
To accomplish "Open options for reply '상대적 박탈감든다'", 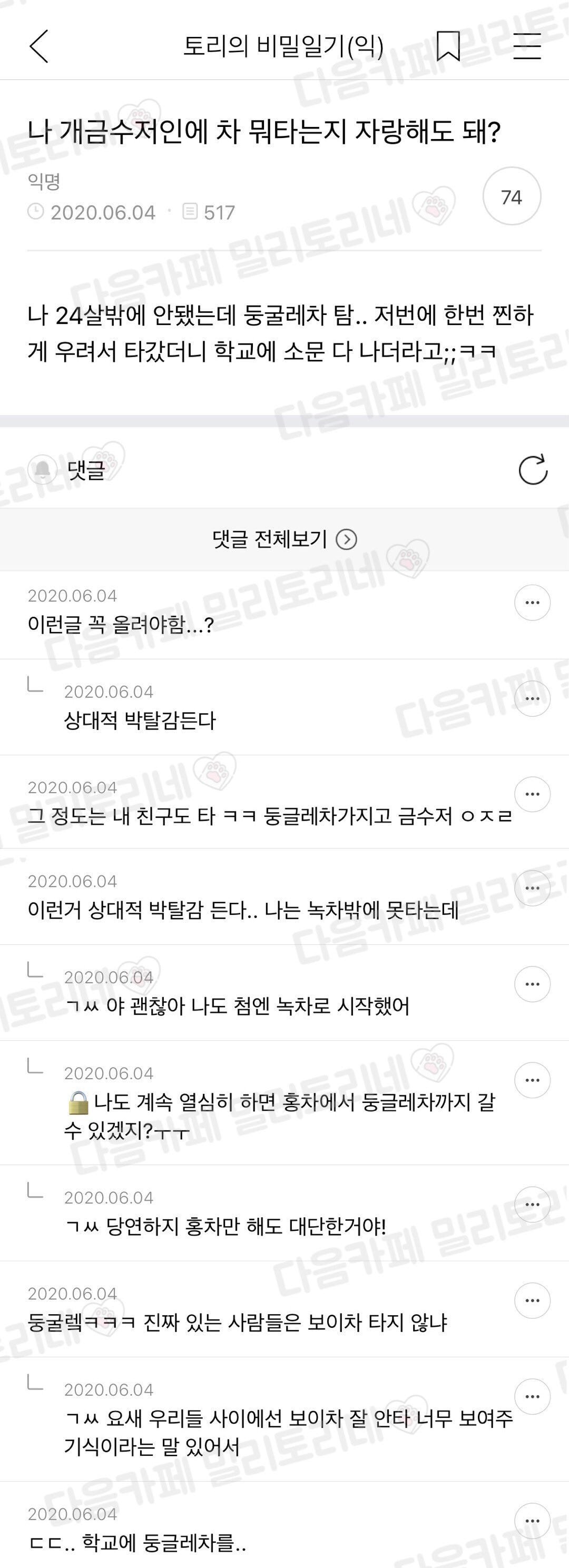I will coord(532,698).
